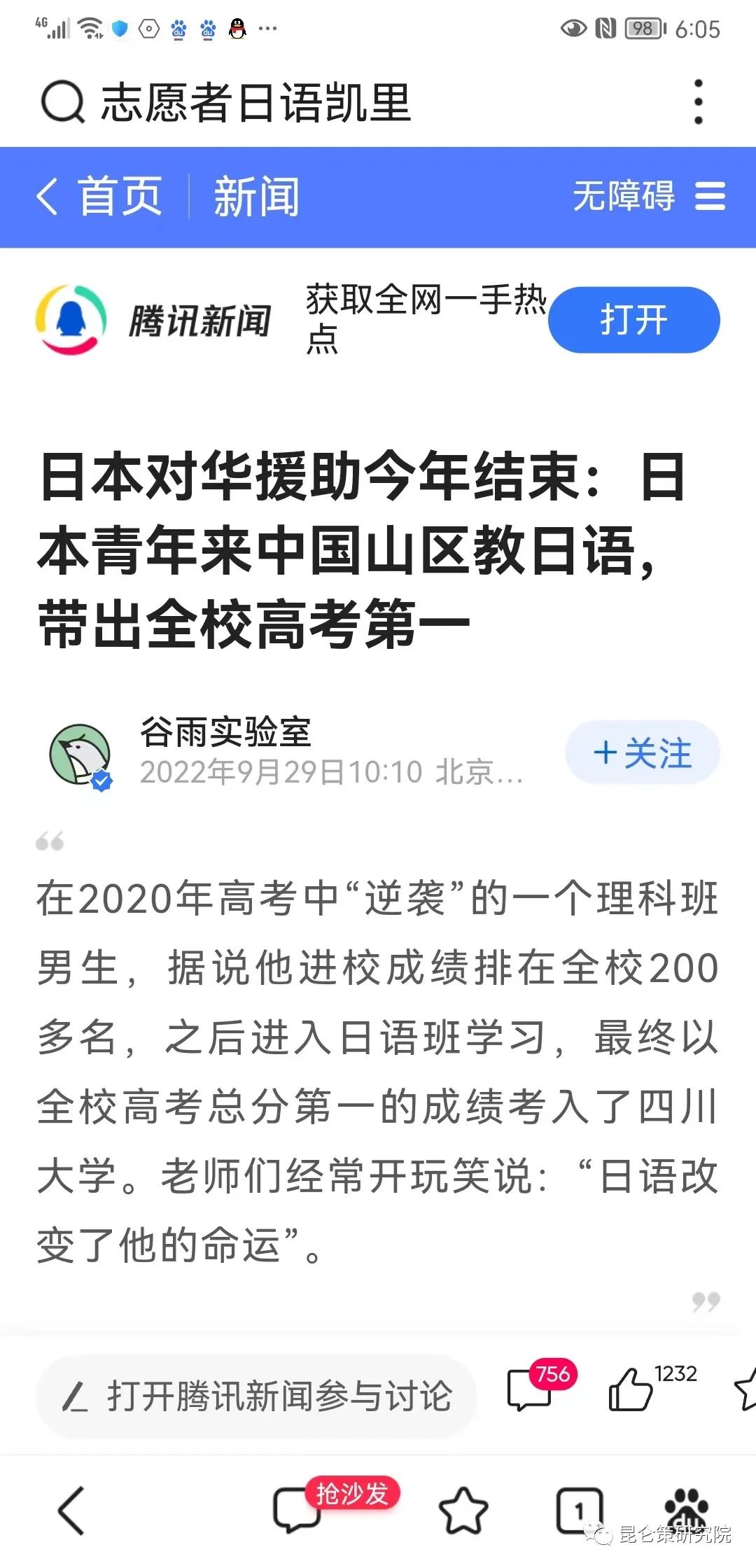Open the three-dot overflow menu
Viewport: 756px width, 1568px height.
[697, 100]
